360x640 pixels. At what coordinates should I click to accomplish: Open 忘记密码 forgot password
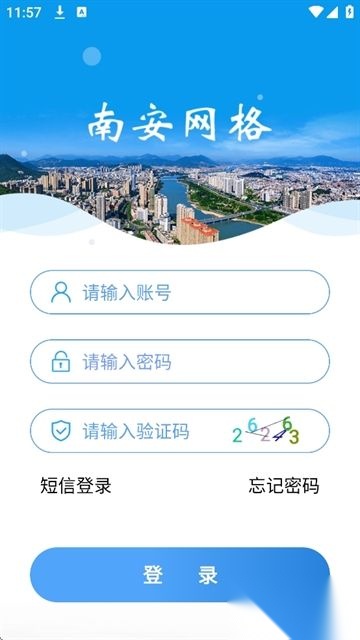284,486
